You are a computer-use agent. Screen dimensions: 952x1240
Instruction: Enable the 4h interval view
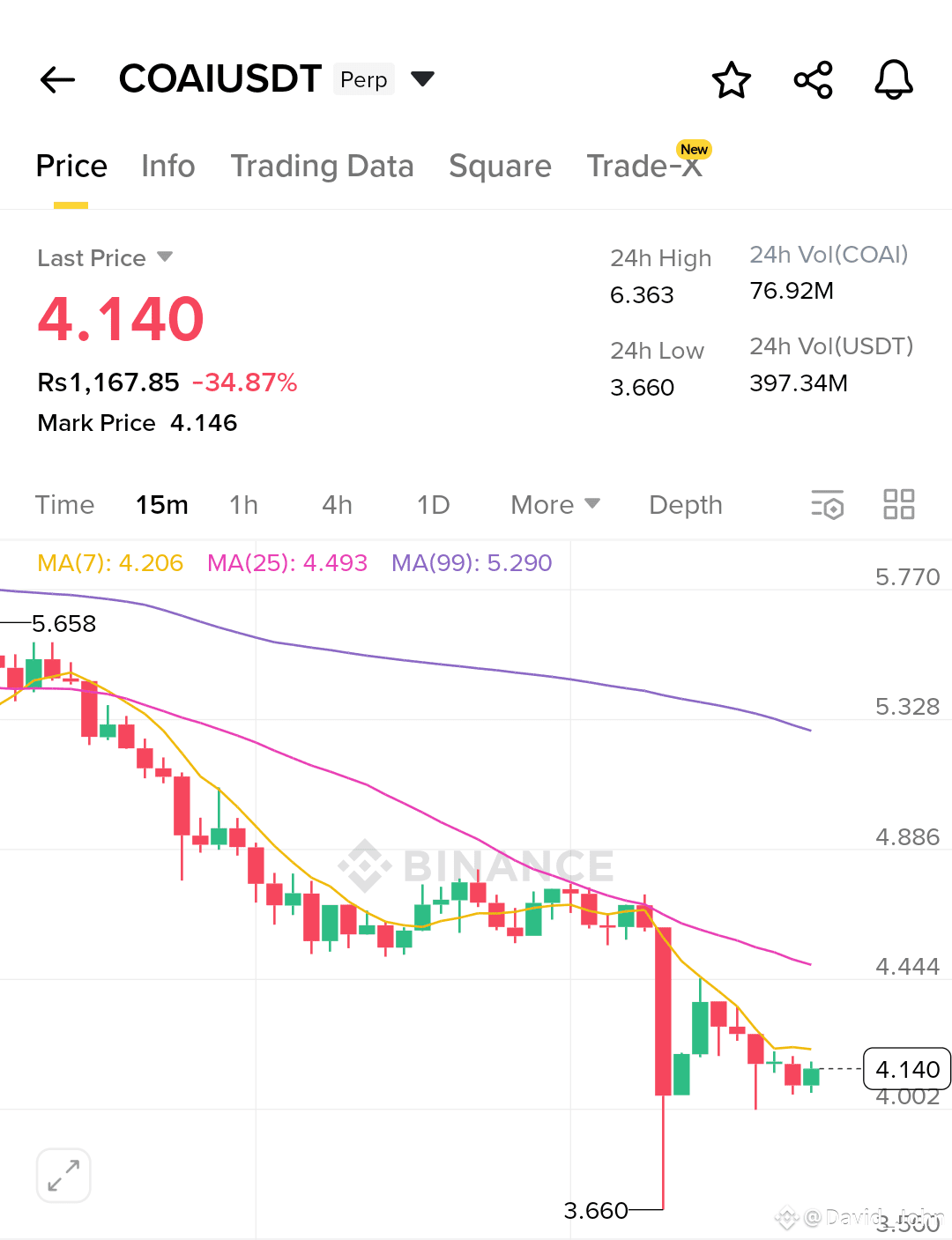tap(337, 504)
